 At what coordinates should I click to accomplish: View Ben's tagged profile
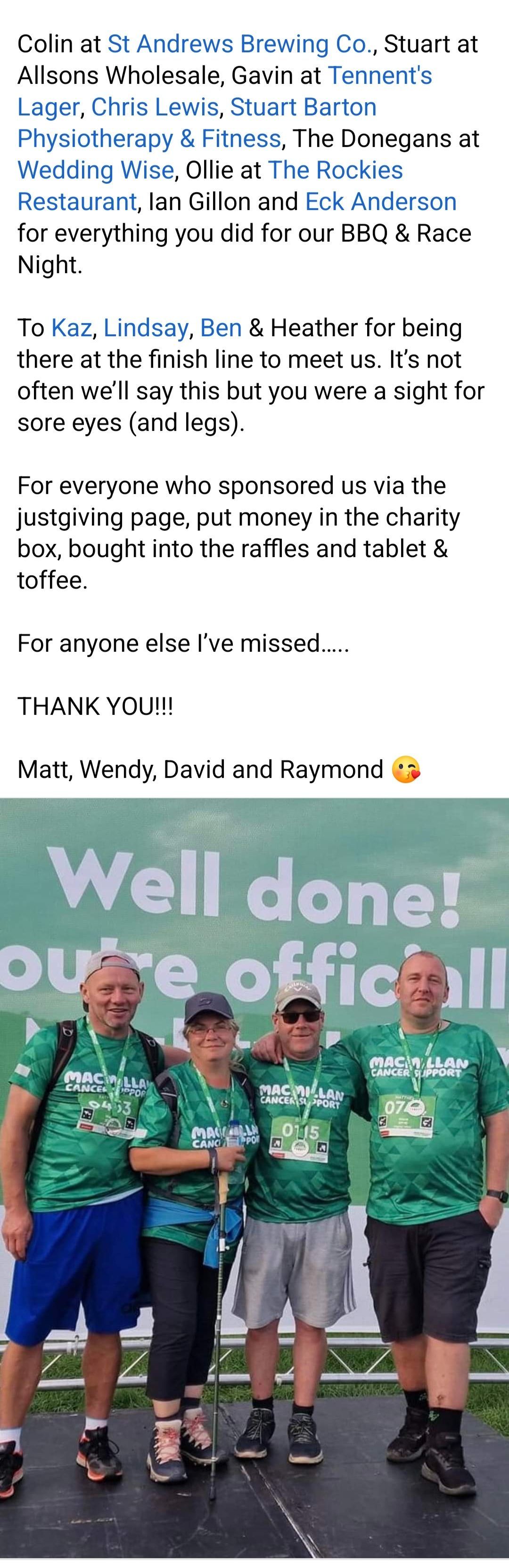(x=221, y=327)
